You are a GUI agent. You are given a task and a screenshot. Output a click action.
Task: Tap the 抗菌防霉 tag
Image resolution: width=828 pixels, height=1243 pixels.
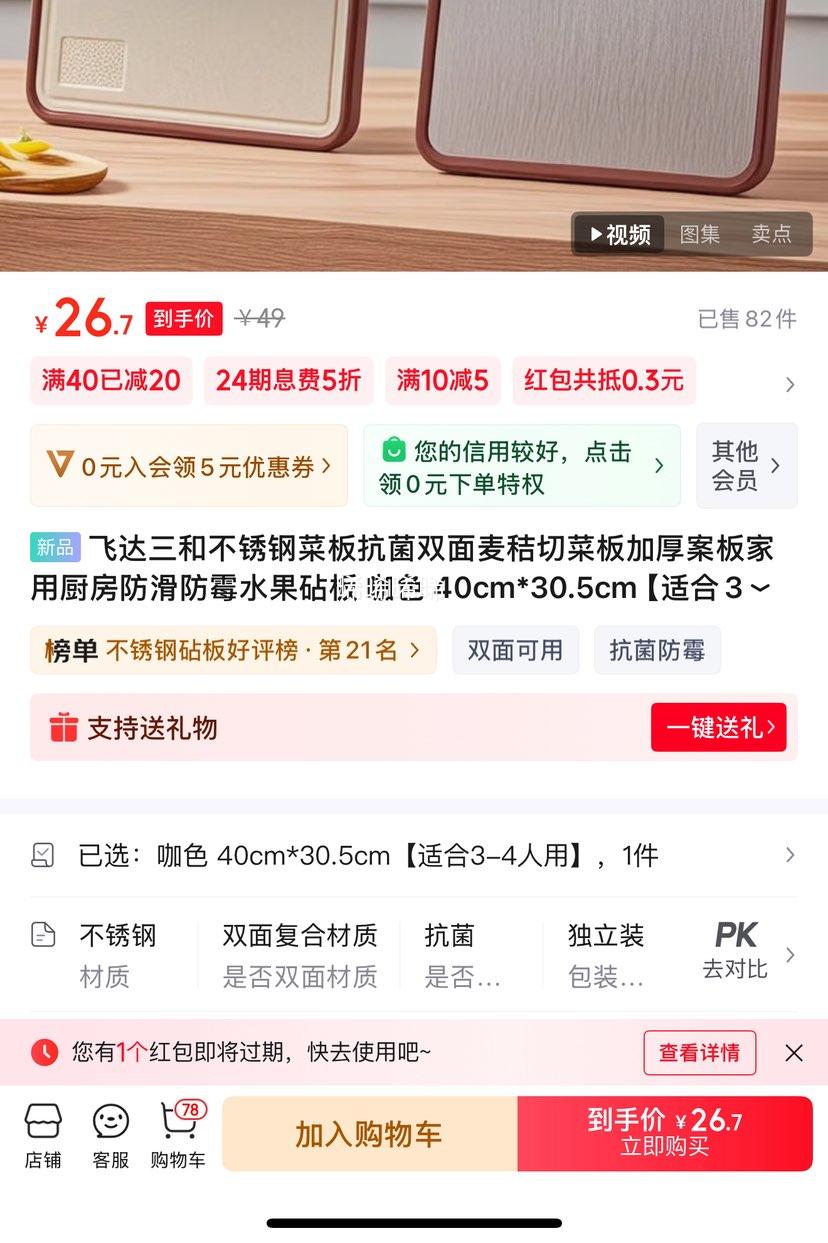point(657,651)
